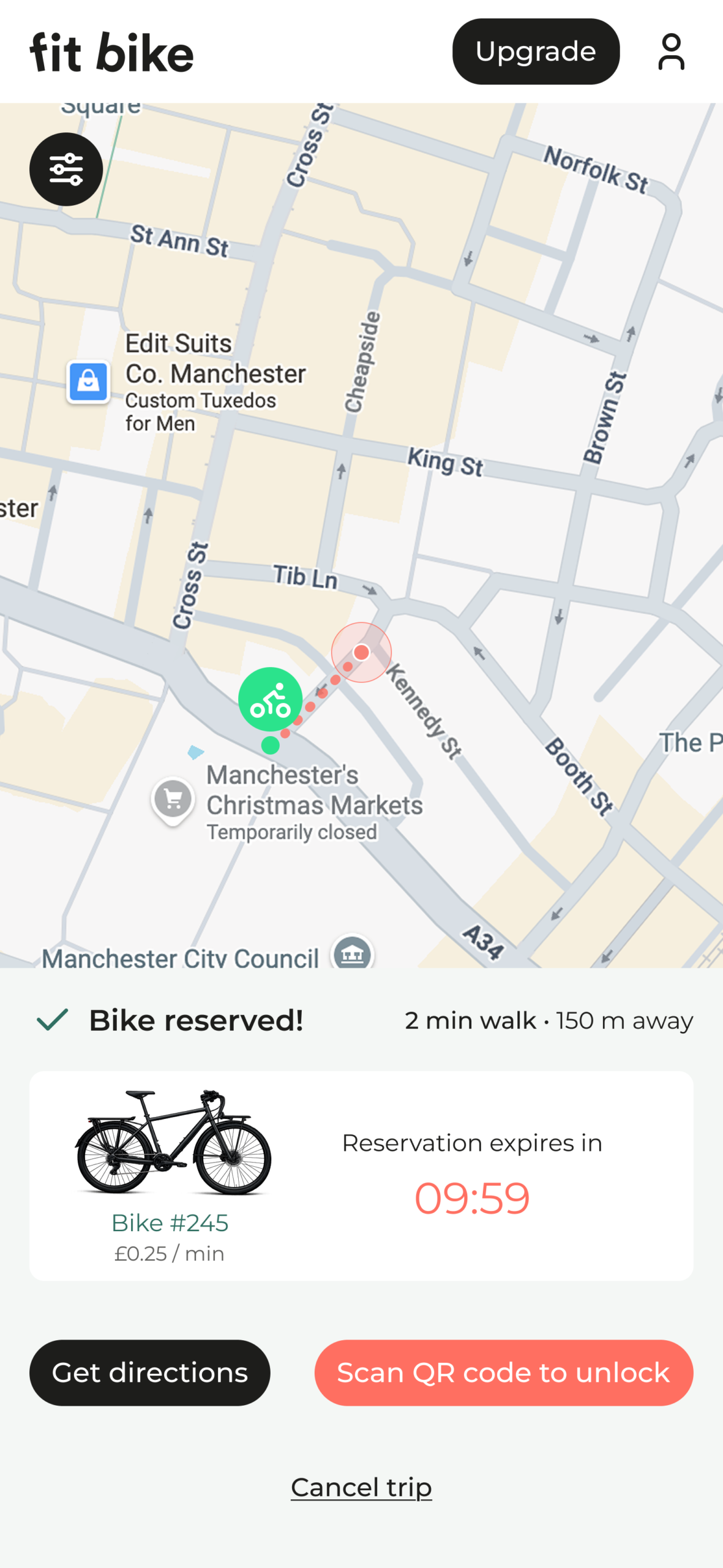Cancel the current trip
Viewport: 723px width, 1568px height.
[x=361, y=1487]
